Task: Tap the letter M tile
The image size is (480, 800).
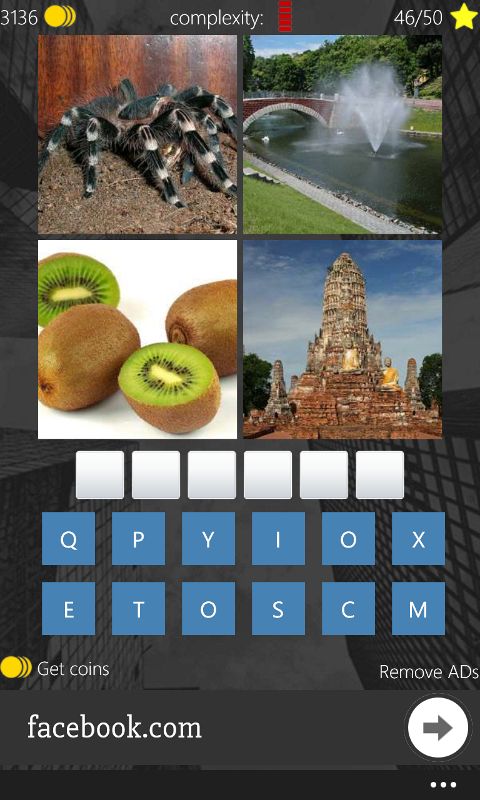Action: 418,609
